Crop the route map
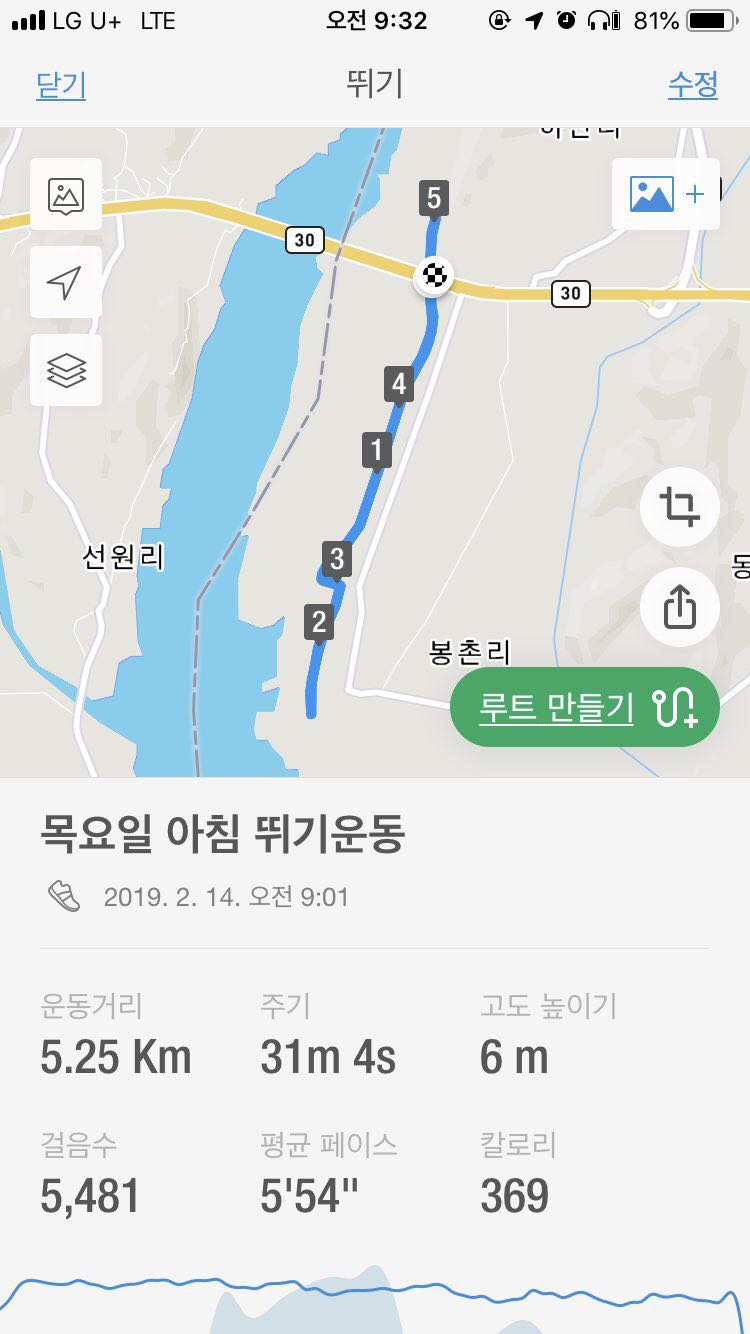This screenshot has width=750, height=1334. tap(680, 508)
